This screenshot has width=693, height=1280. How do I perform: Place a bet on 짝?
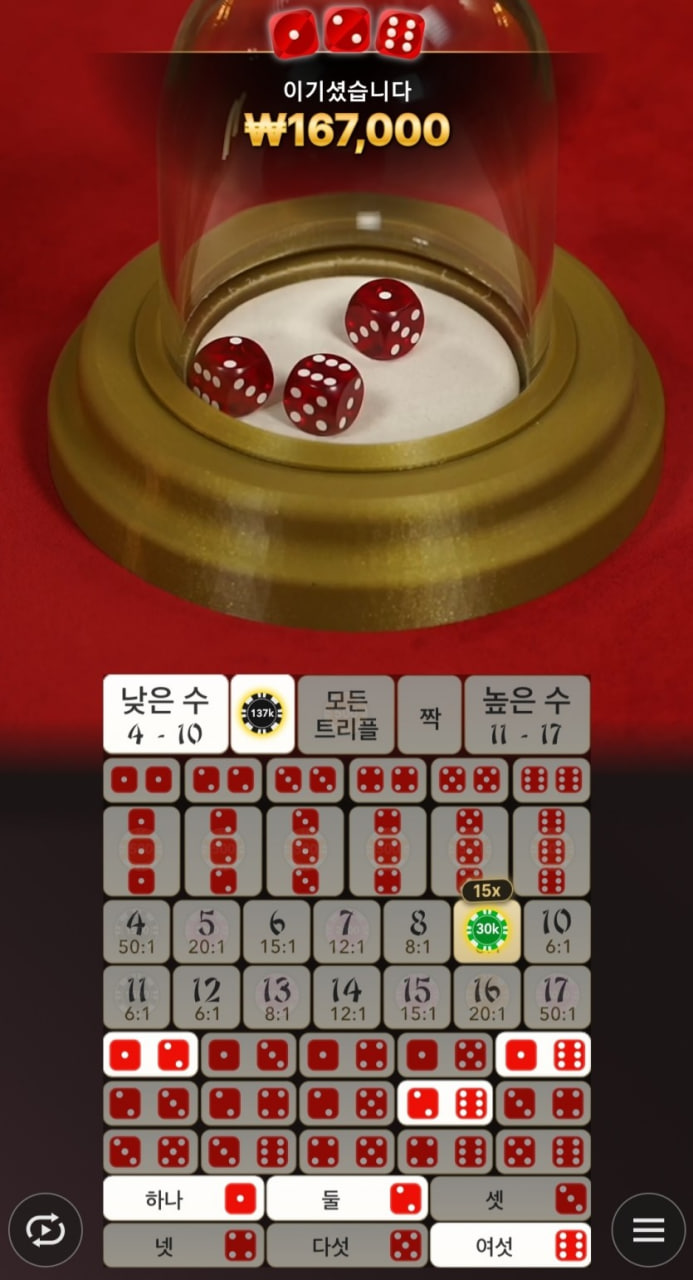[x=429, y=714]
